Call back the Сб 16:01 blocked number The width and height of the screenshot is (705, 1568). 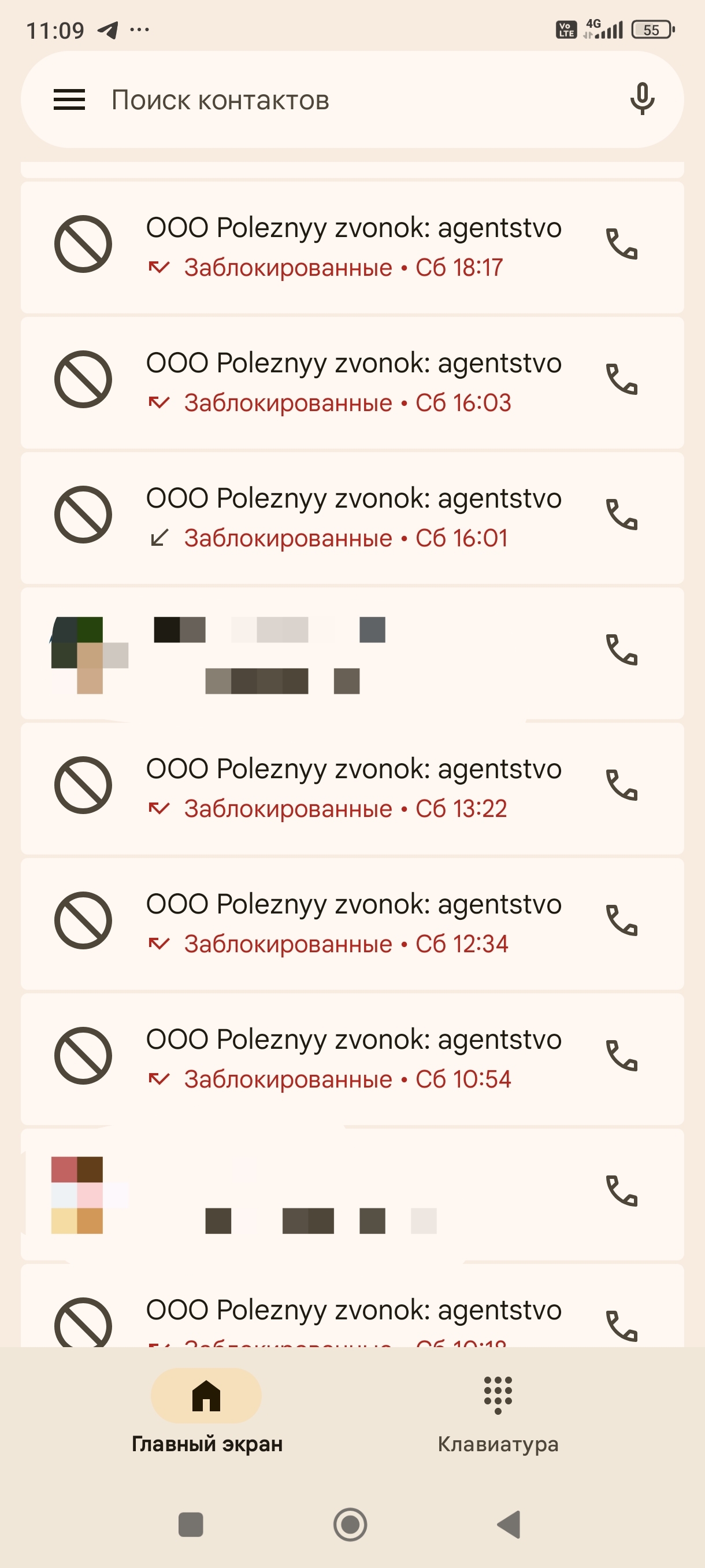click(621, 515)
